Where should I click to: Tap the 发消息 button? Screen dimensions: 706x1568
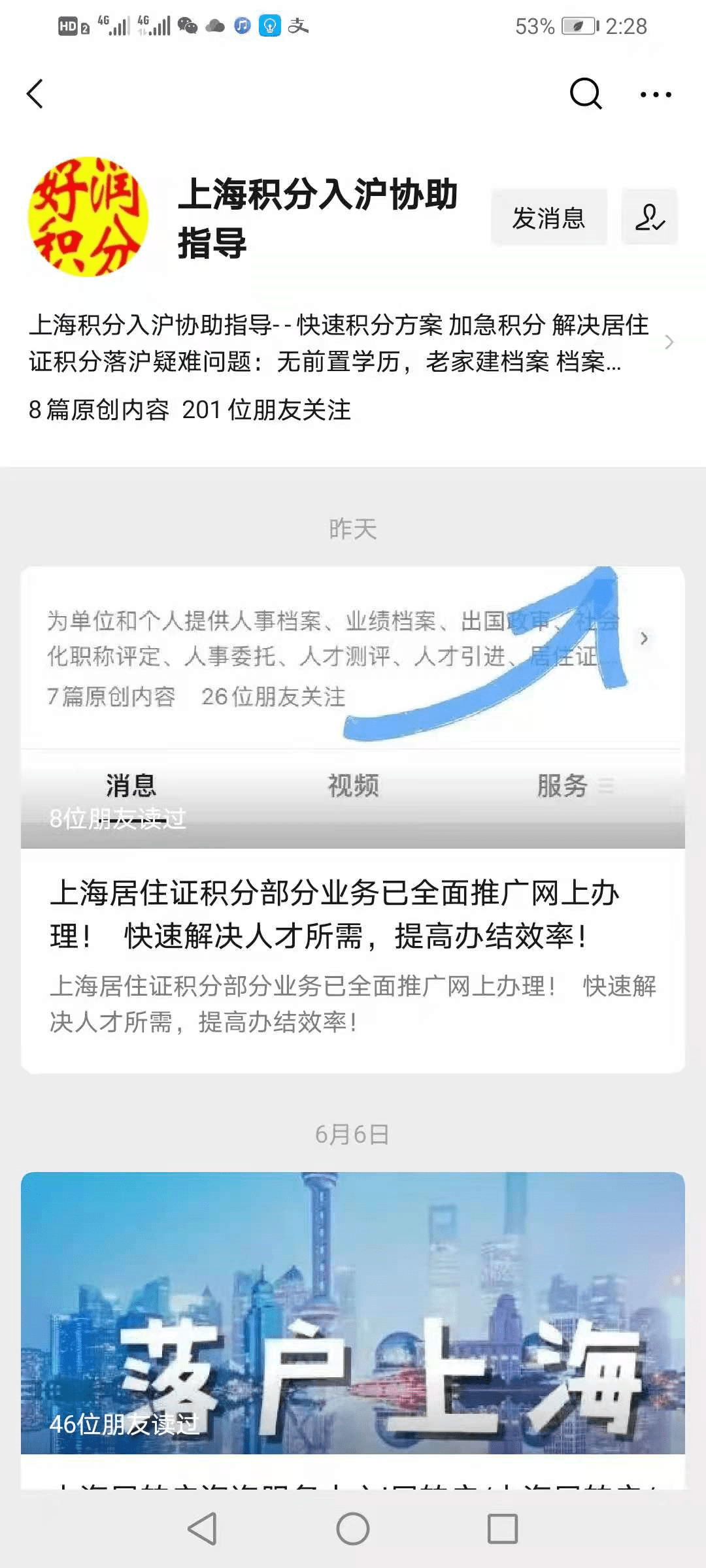click(548, 218)
